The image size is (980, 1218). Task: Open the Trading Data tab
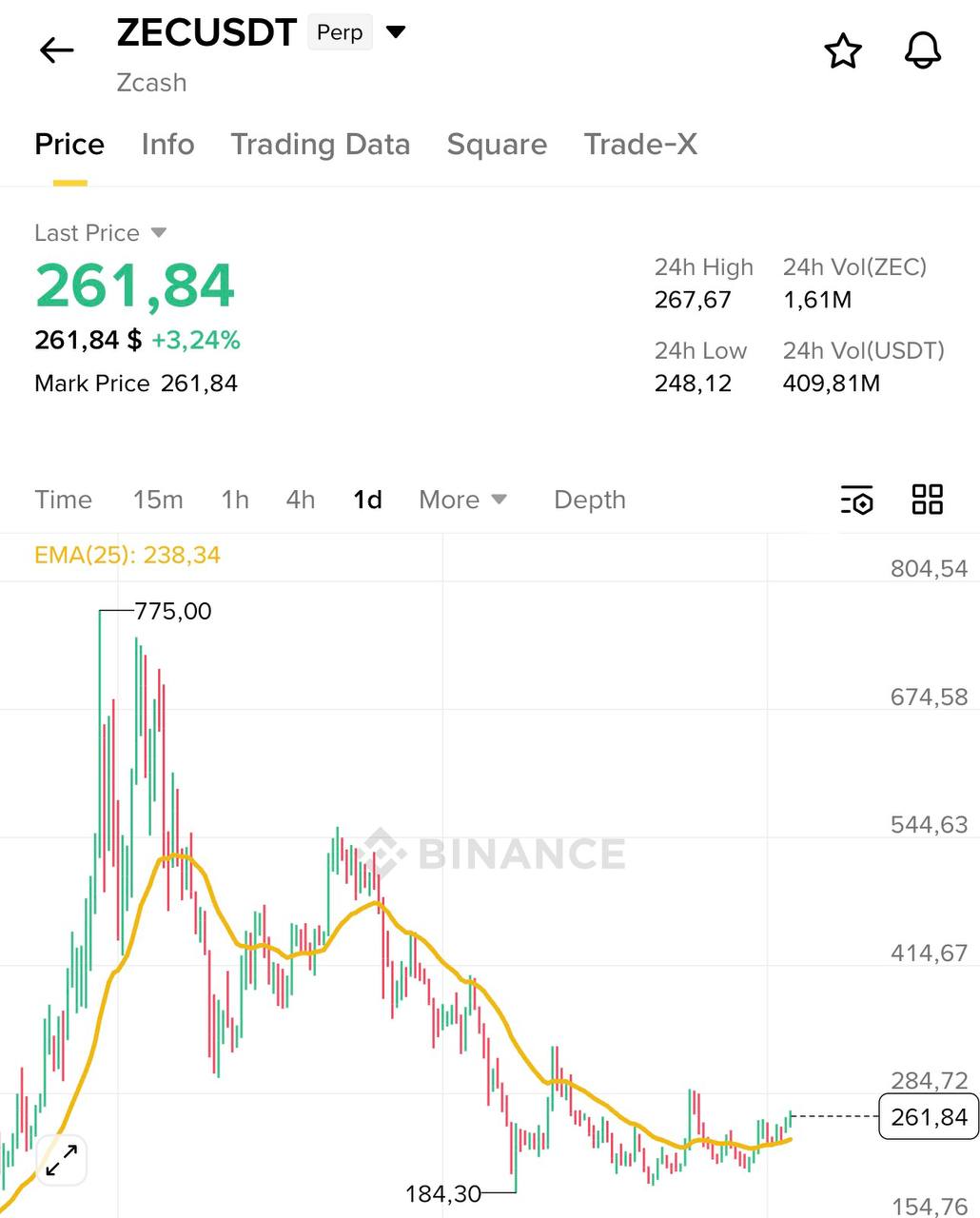pos(320,145)
